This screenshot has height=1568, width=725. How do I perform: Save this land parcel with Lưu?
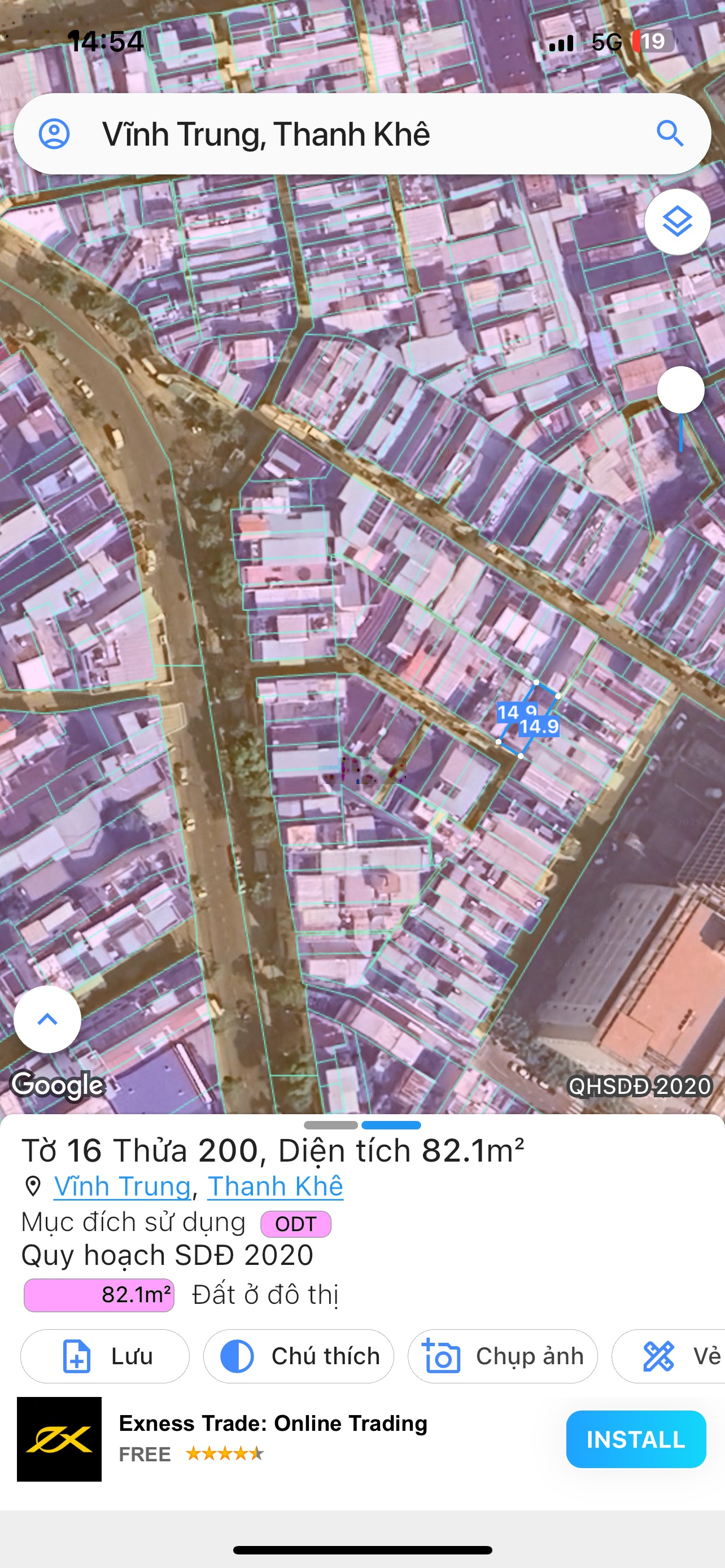pyautogui.click(x=106, y=1356)
